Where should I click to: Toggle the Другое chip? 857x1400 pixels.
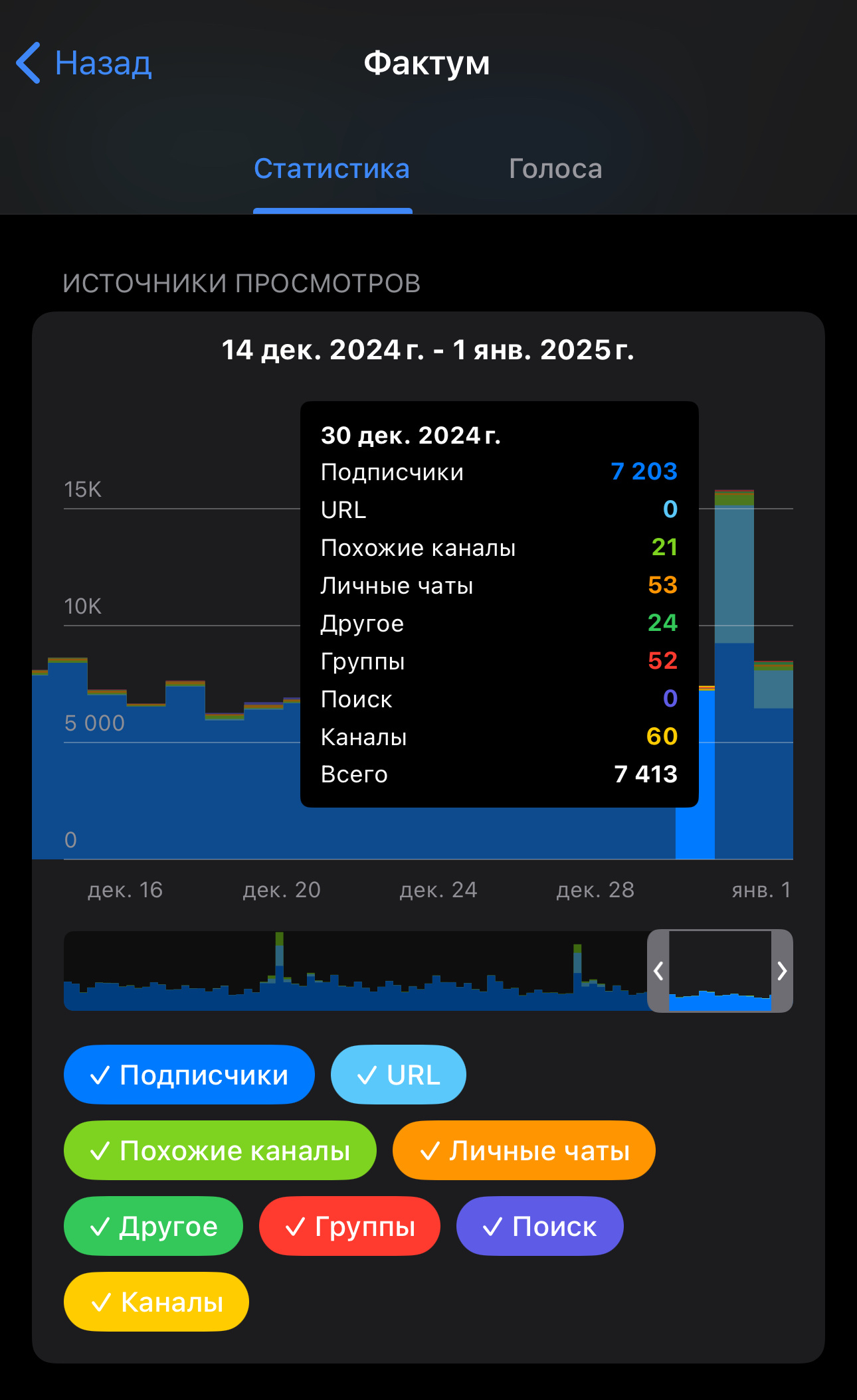pyautogui.click(x=153, y=1226)
